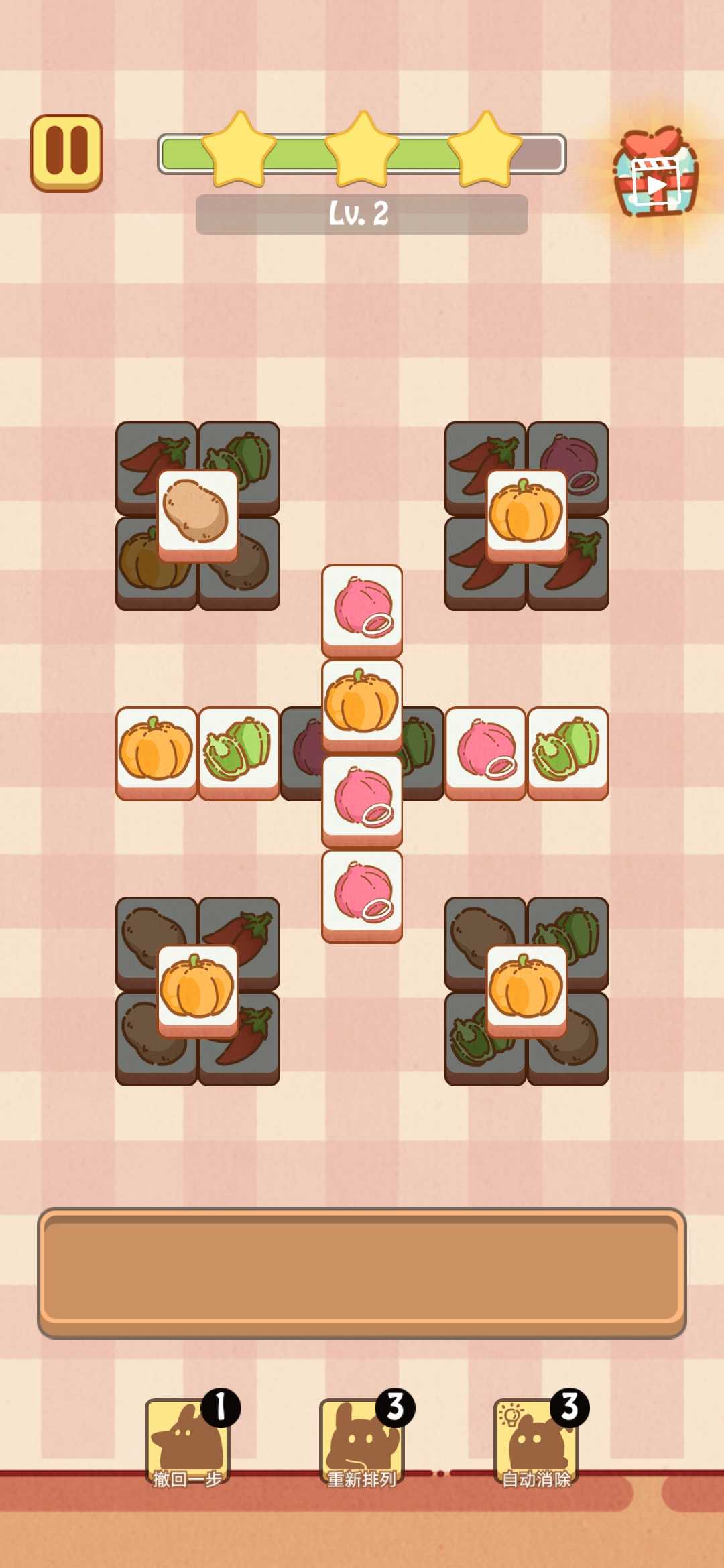This screenshot has height=1568, width=724.
Task: Select the potato tile
Action: point(197,513)
